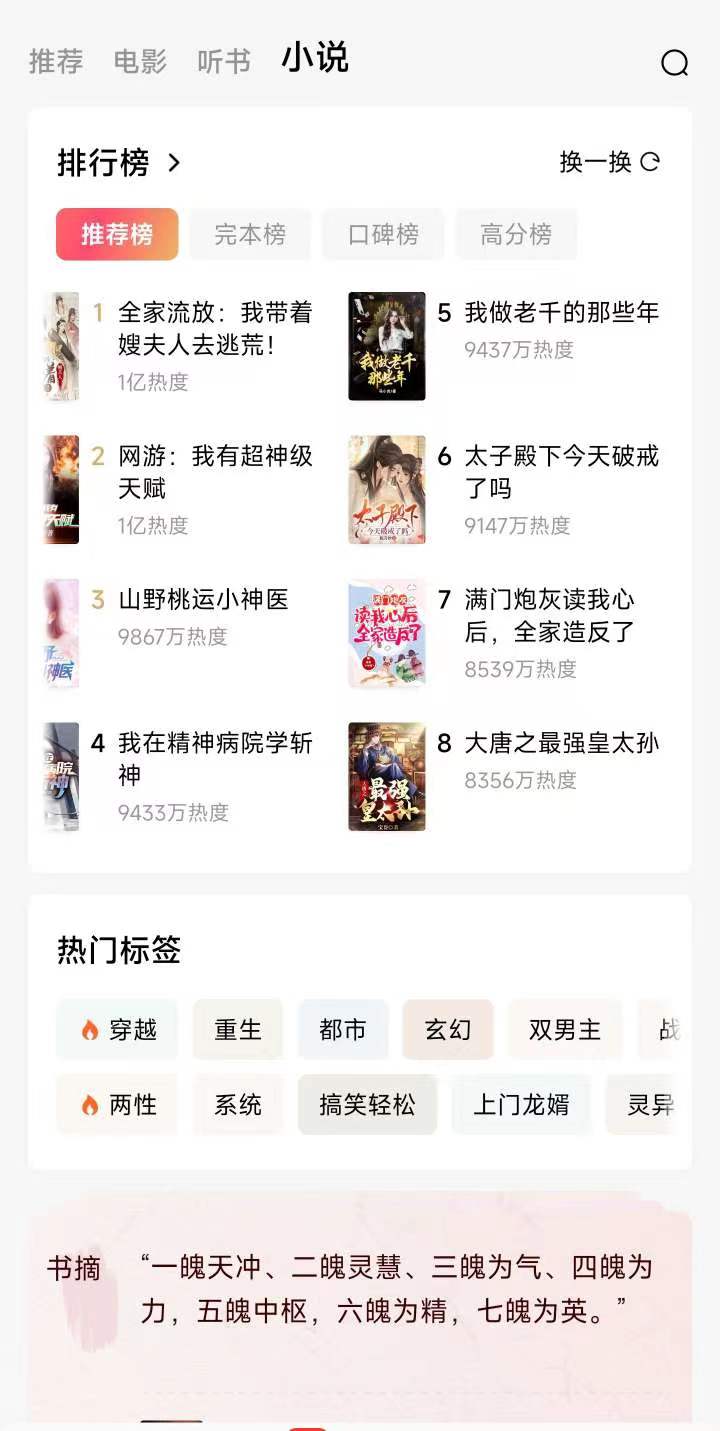Choose the 玄幻 hot tag
The height and width of the screenshot is (1431, 720).
tap(448, 1030)
